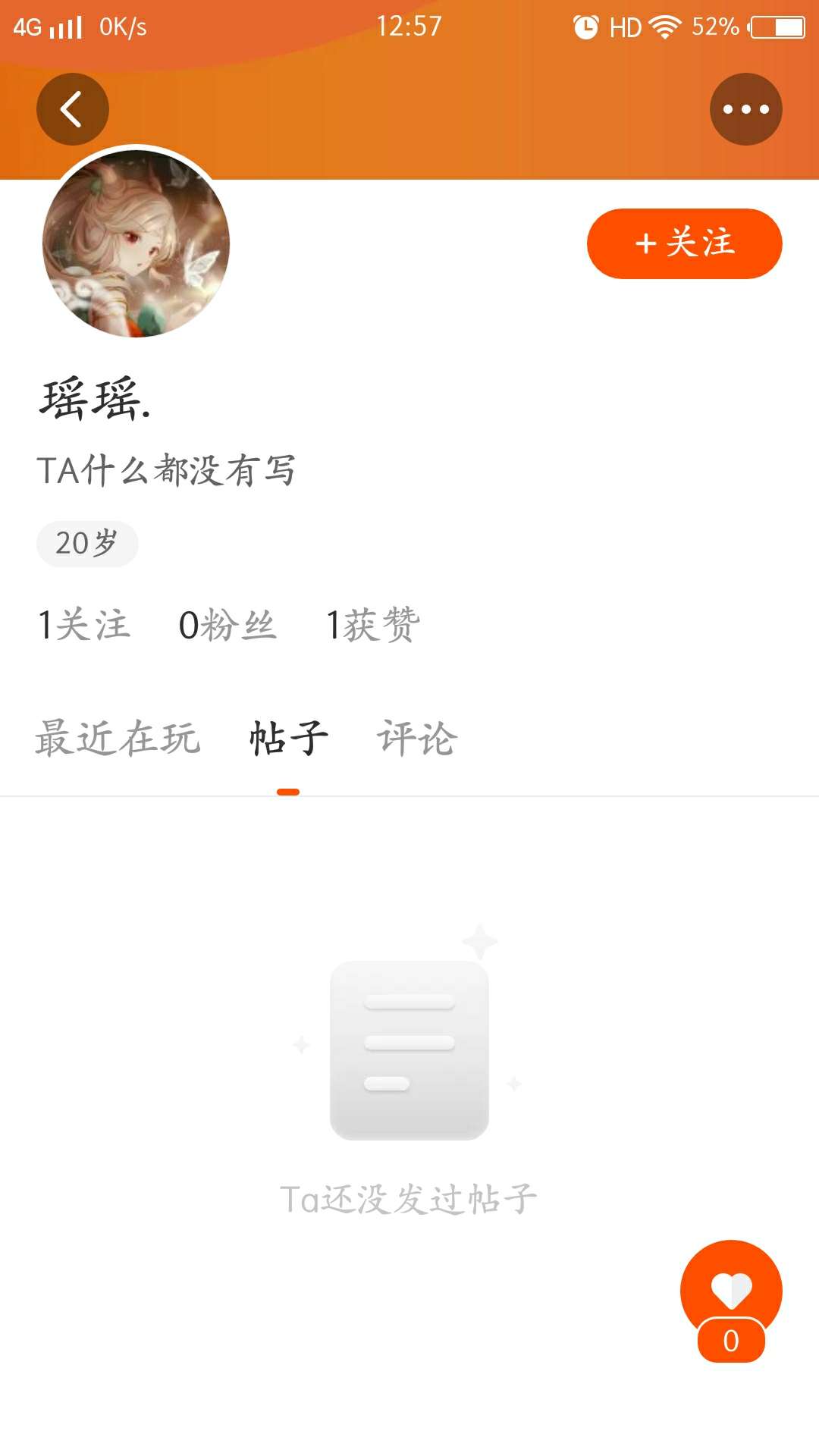Select the 帖子 tab
819x1456 pixels.
(x=288, y=738)
